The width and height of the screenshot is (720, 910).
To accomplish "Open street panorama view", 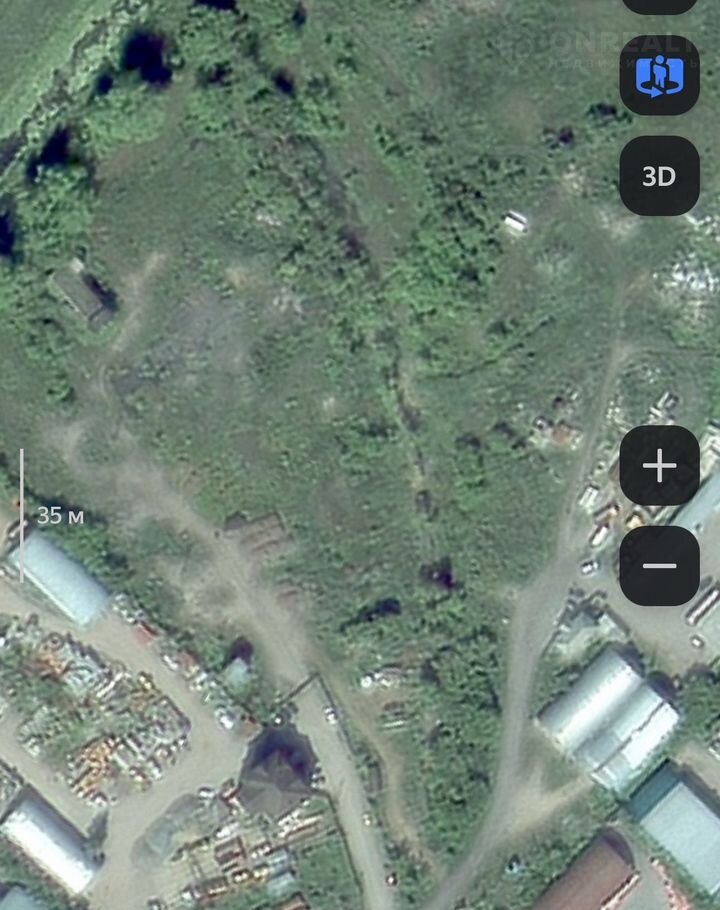I will click(659, 76).
